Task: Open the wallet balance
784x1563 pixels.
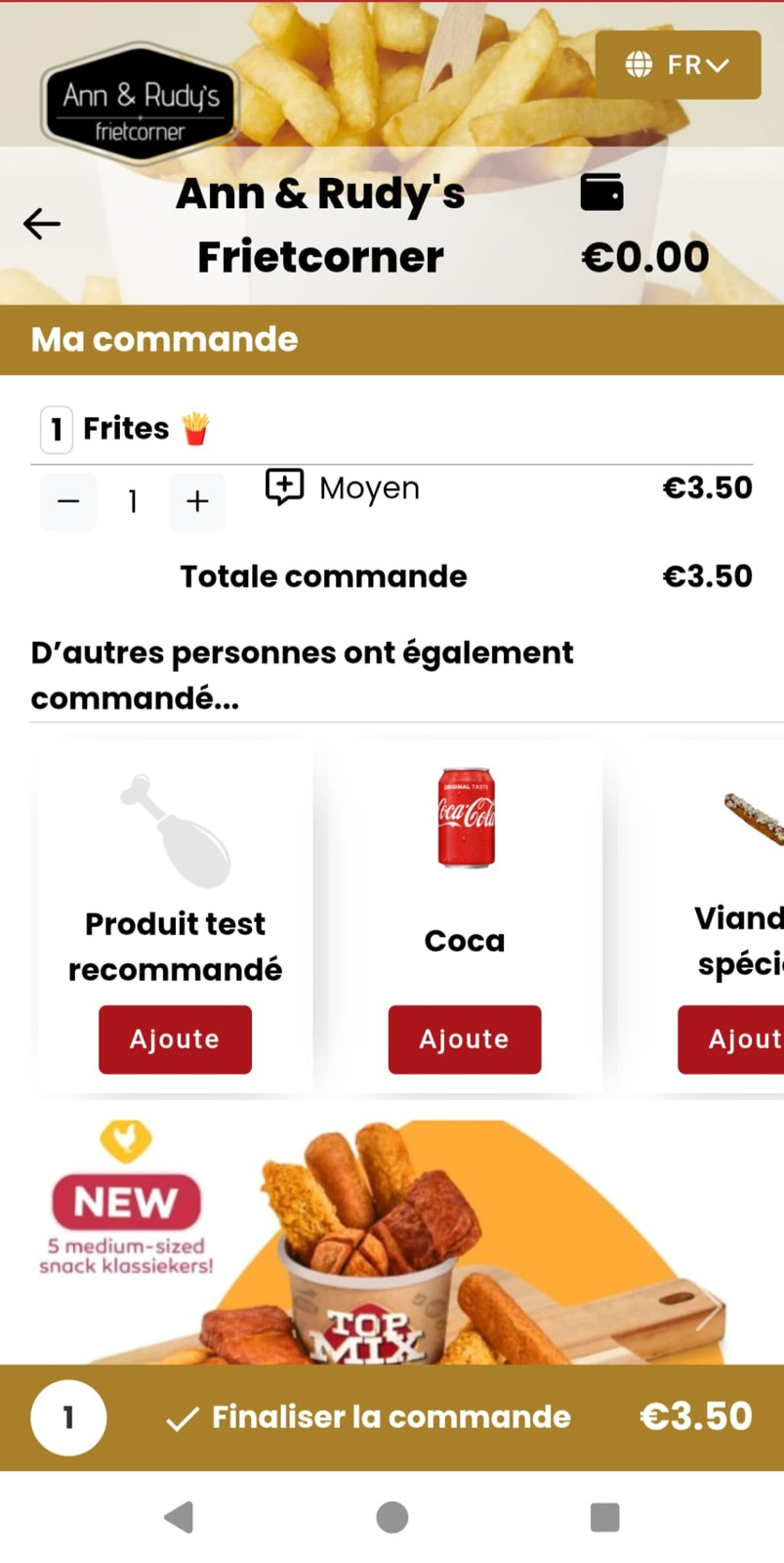Action: tap(601, 192)
